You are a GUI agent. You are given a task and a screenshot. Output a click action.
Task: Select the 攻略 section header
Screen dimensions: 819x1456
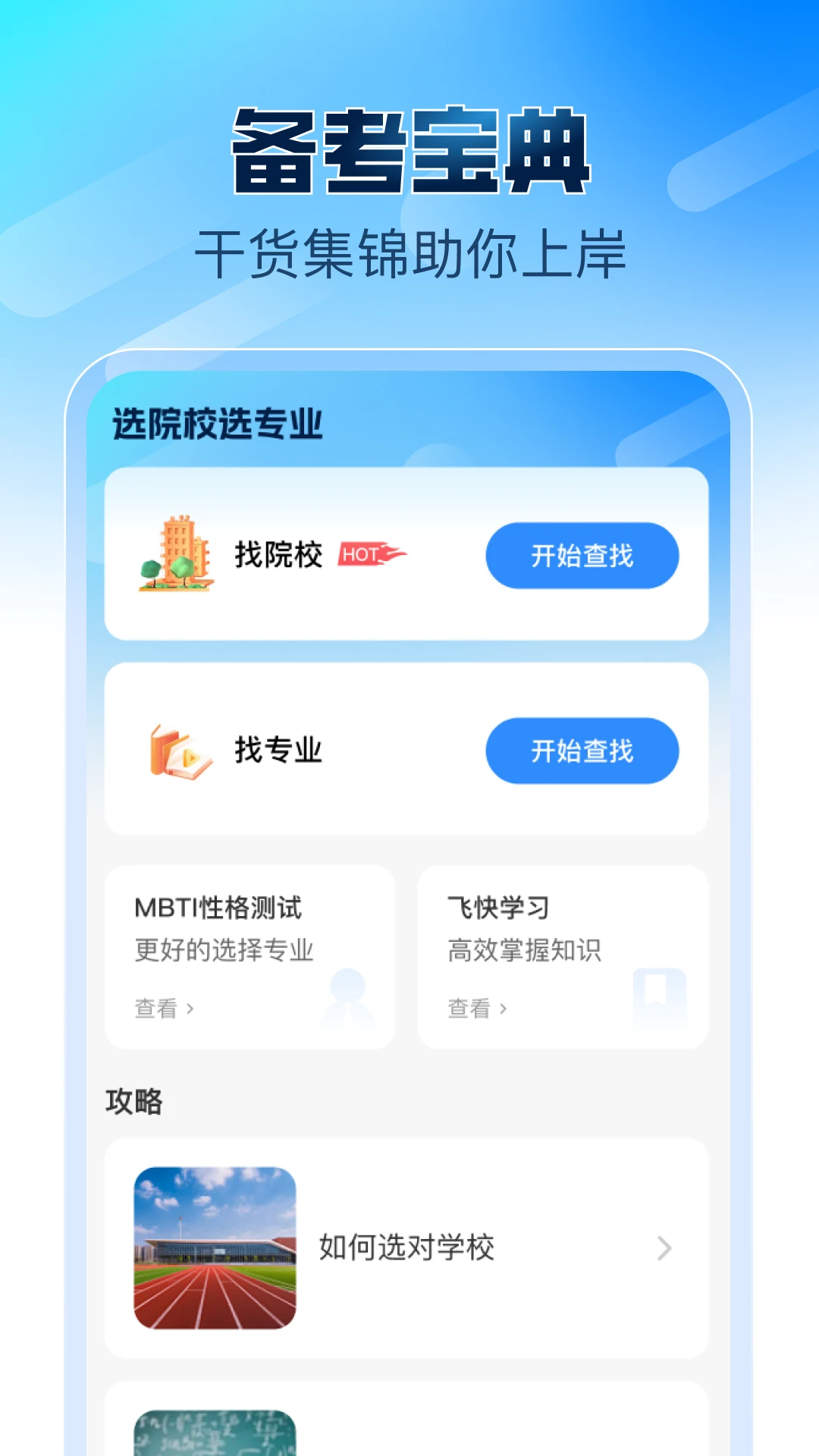pyautogui.click(x=133, y=1103)
